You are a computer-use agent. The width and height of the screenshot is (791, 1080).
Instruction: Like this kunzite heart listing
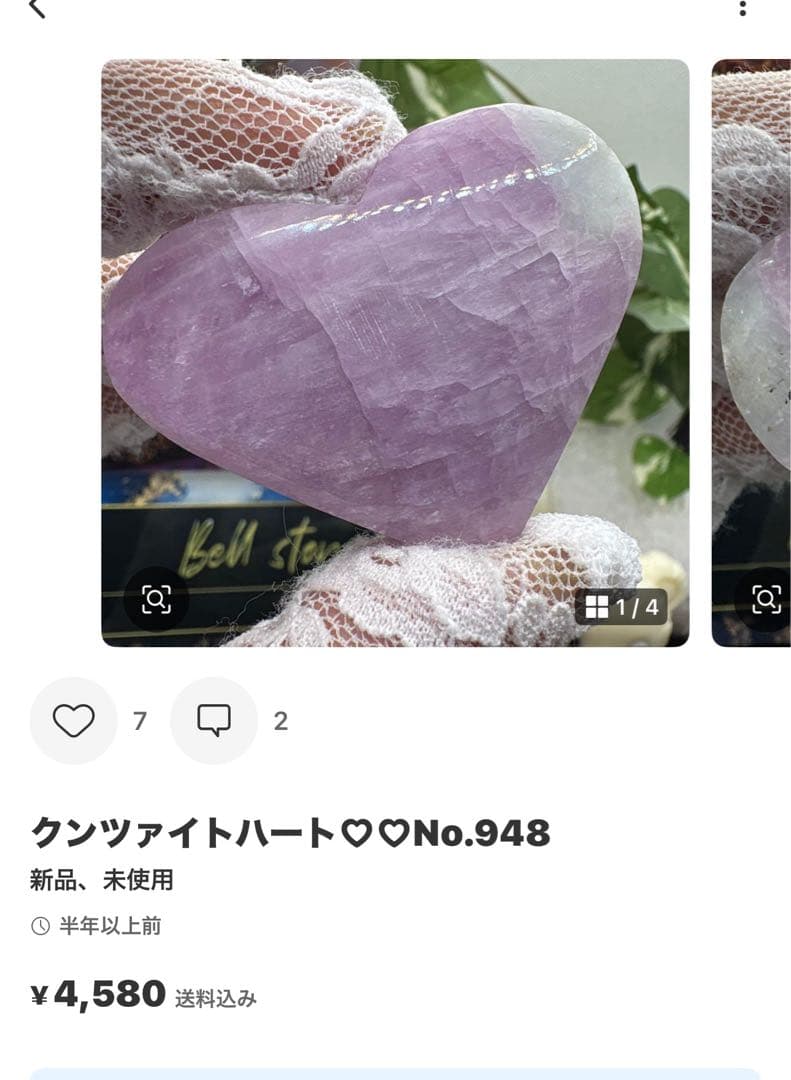point(74,721)
